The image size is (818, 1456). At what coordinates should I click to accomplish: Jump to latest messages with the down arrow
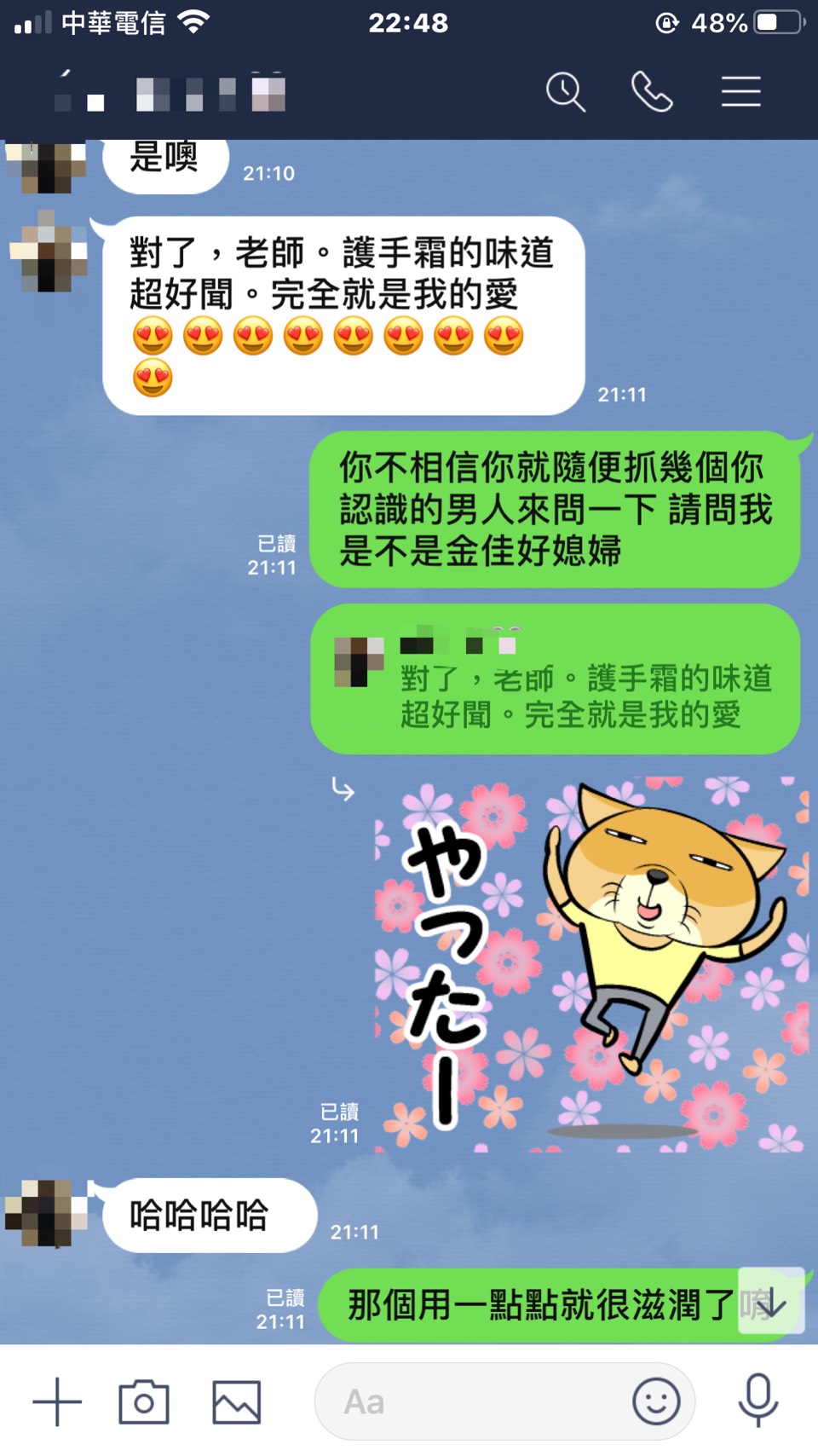coord(770,1302)
